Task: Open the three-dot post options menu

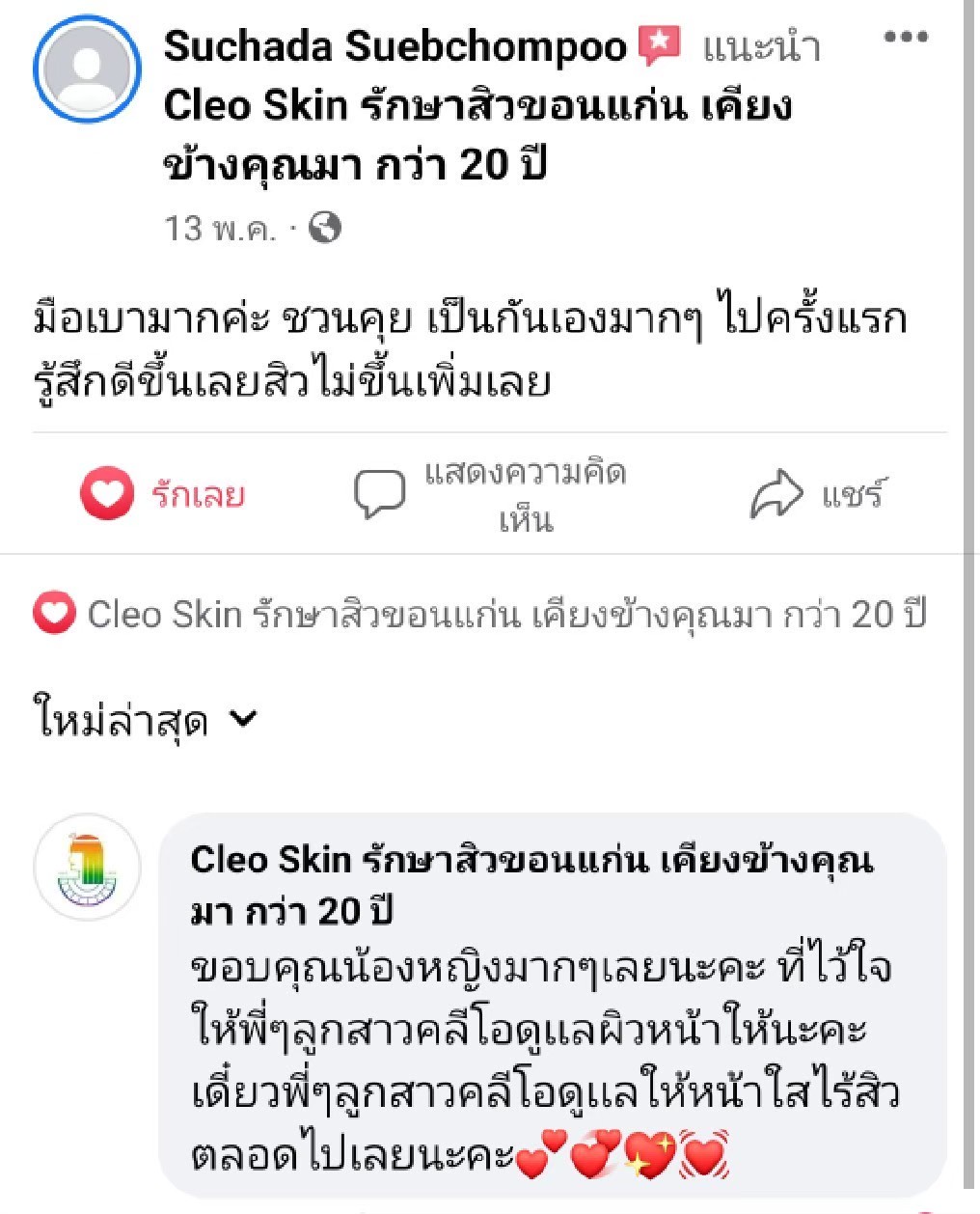Action: tap(905, 39)
